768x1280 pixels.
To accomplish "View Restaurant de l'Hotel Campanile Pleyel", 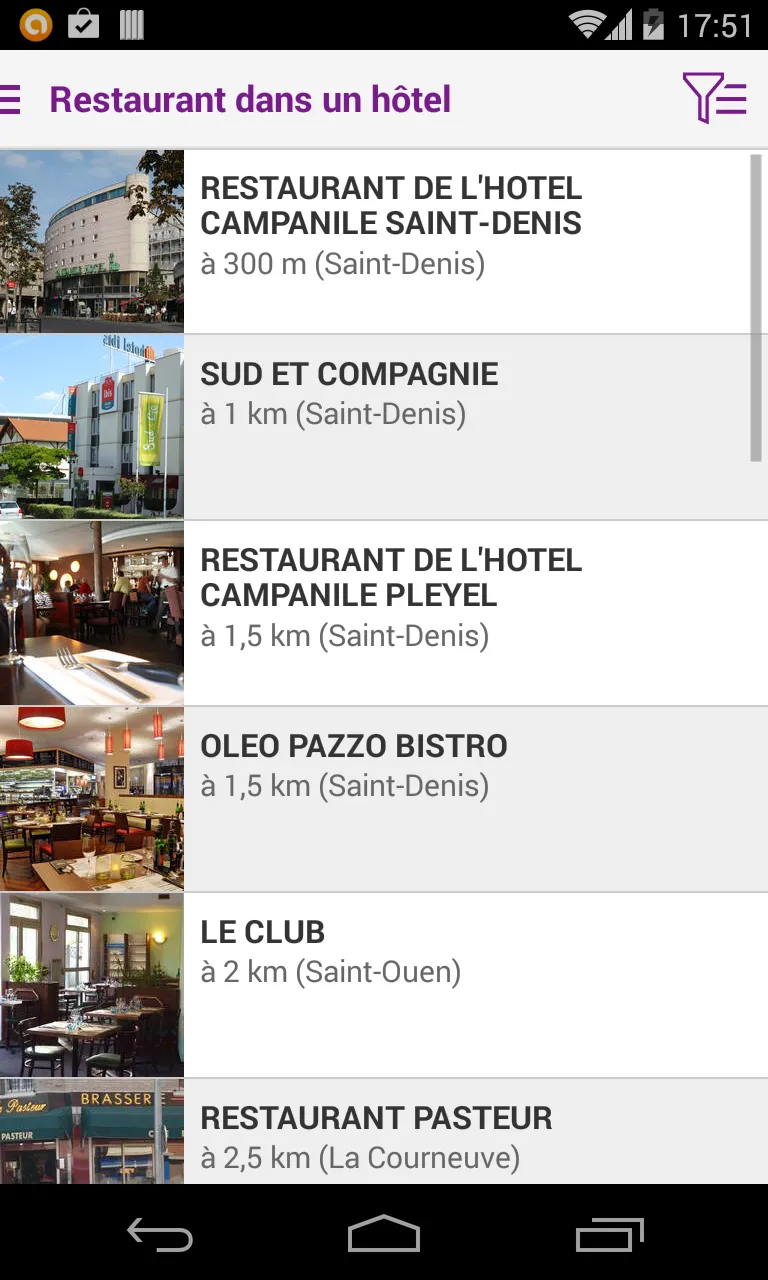I will [x=384, y=613].
